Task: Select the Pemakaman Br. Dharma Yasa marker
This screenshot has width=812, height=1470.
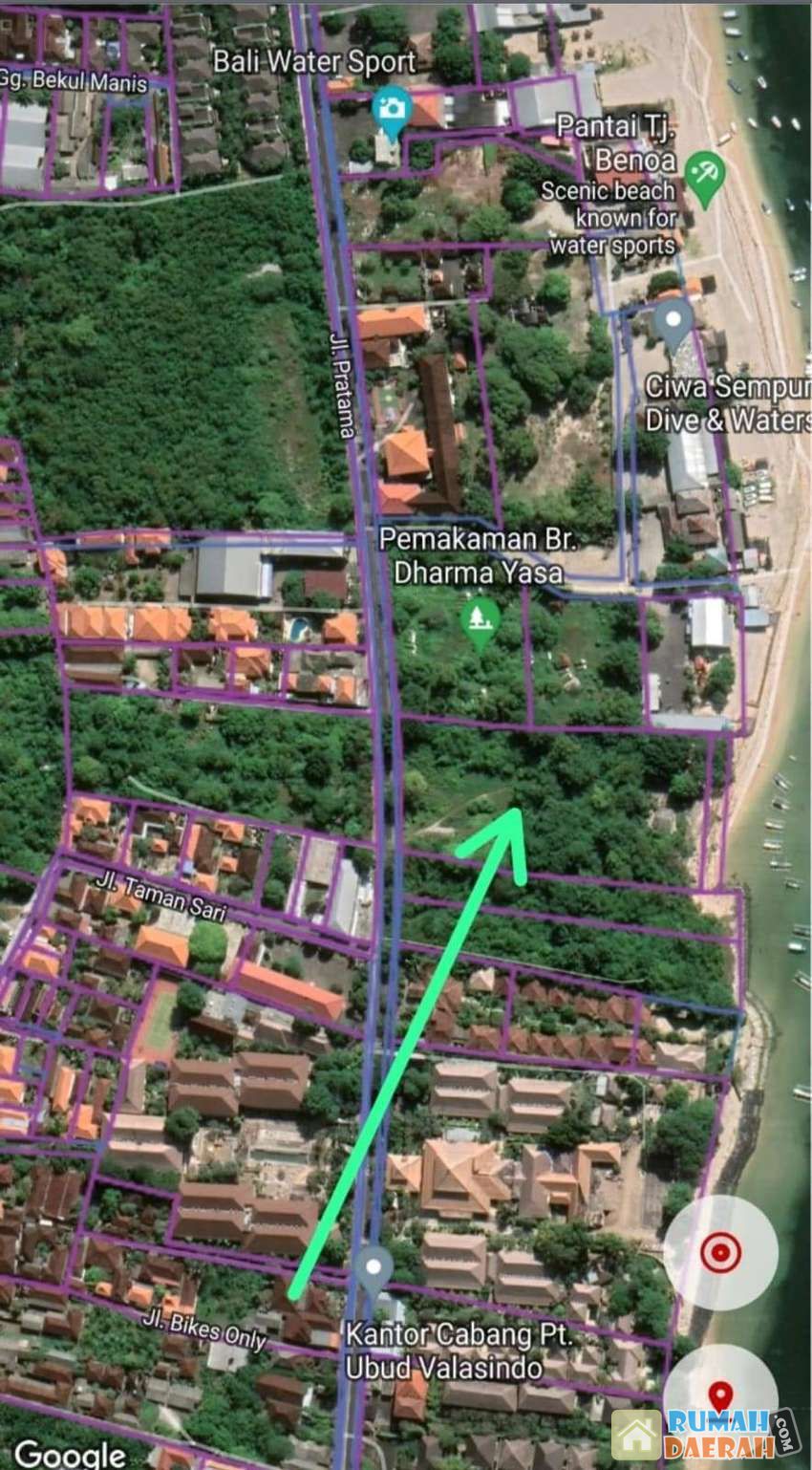Action: 480,618
